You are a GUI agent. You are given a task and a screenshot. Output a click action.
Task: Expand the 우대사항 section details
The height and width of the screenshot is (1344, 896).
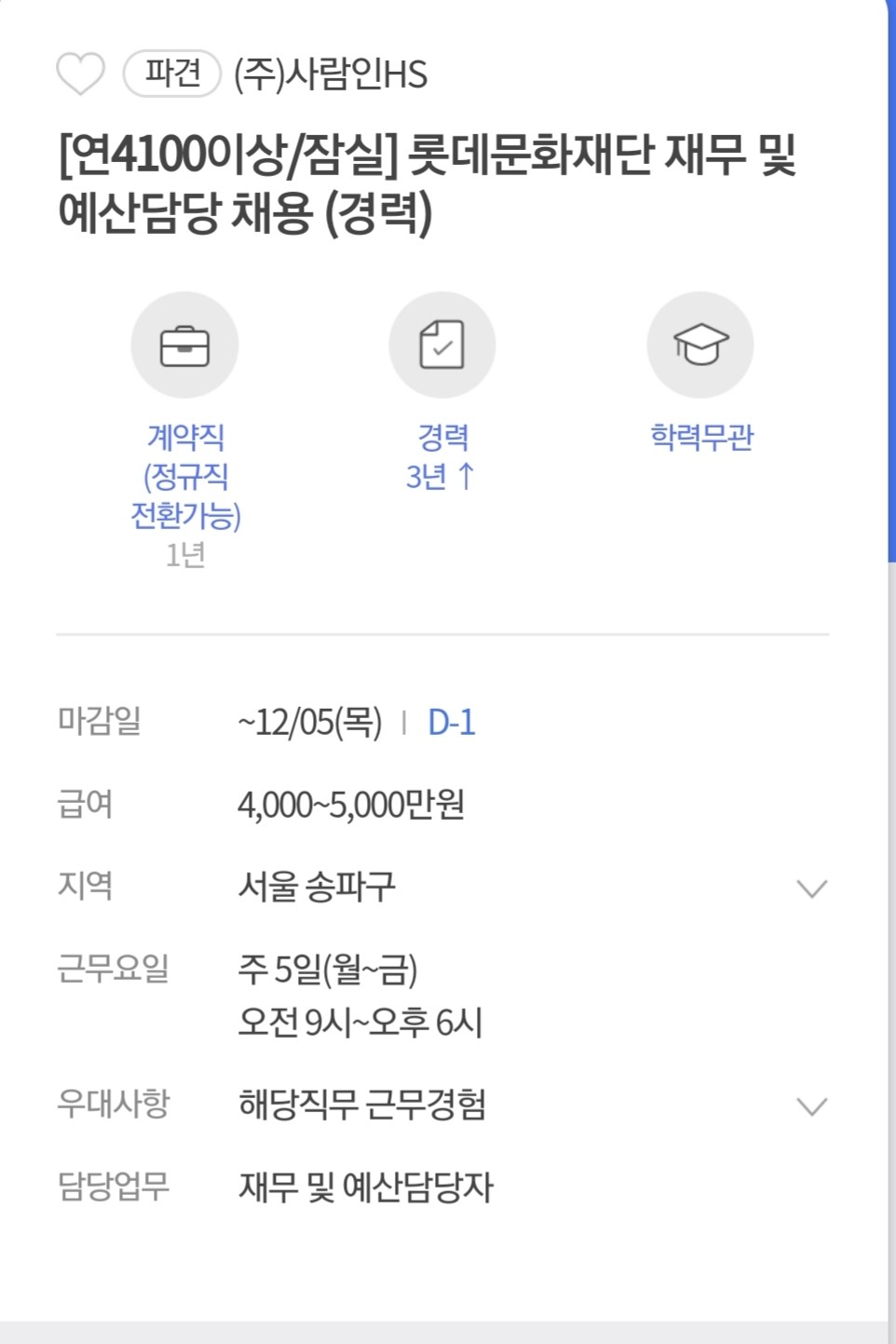(812, 1106)
